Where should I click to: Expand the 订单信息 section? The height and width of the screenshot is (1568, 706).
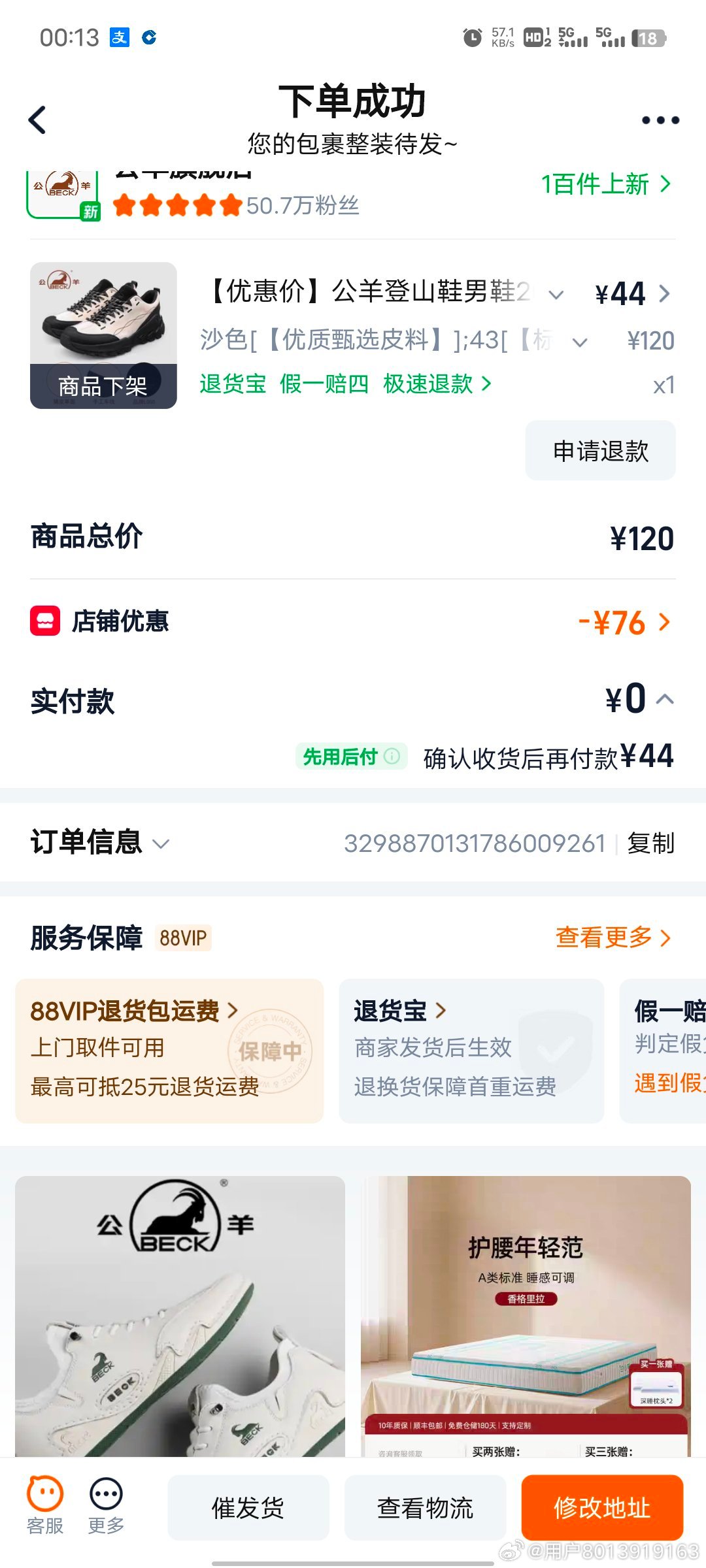[99, 843]
